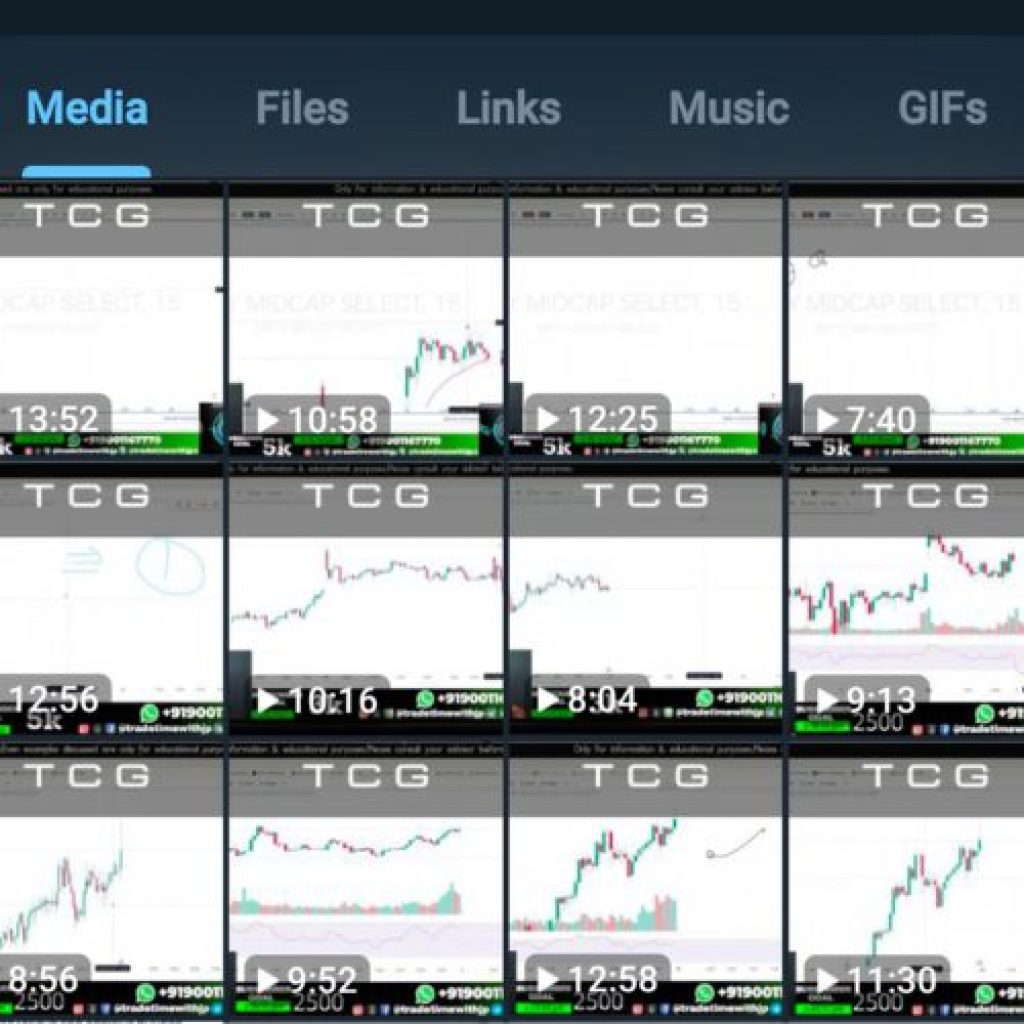The height and width of the screenshot is (1024, 1024).
Task: Open the 12:58 video
Action: coord(646,880)
